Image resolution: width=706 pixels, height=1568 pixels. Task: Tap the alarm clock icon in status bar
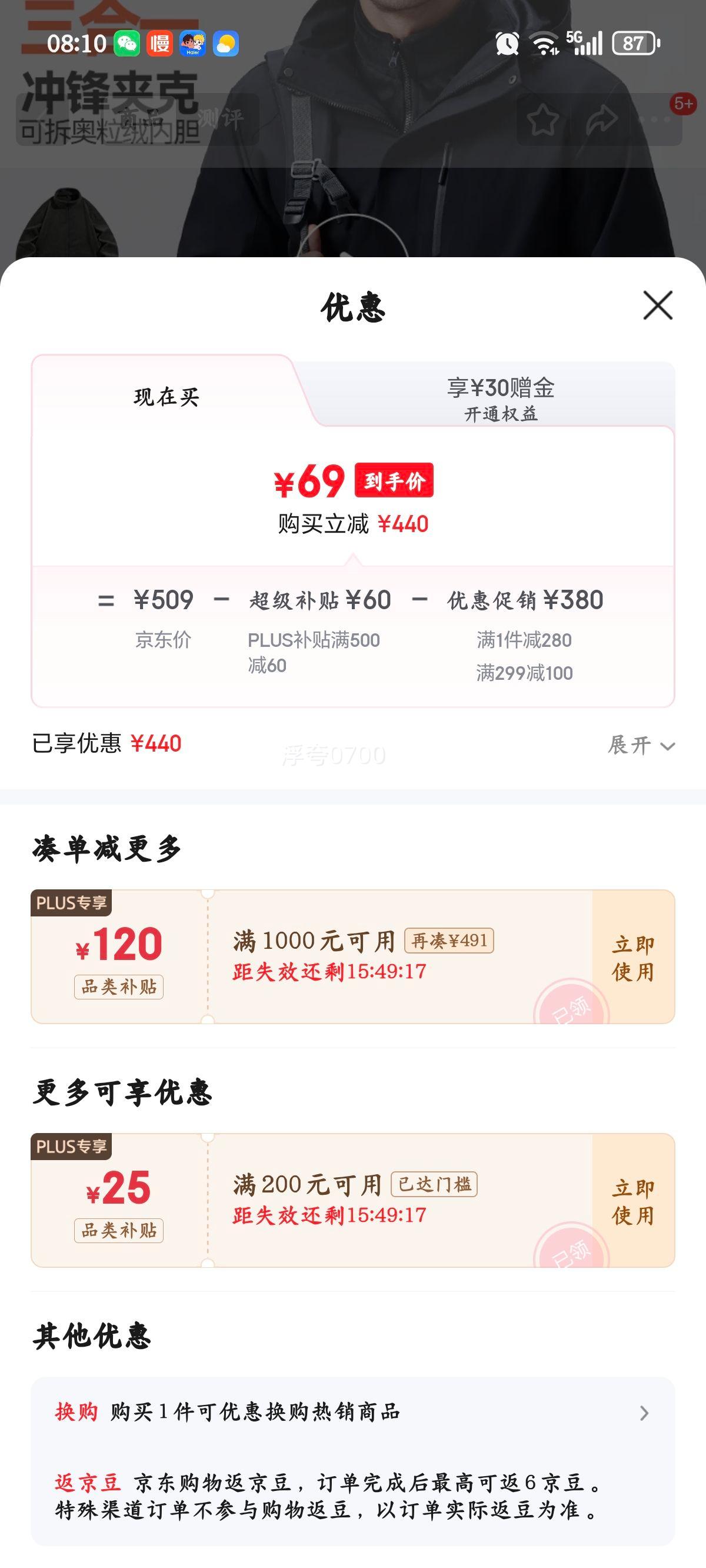pos(506,41)
